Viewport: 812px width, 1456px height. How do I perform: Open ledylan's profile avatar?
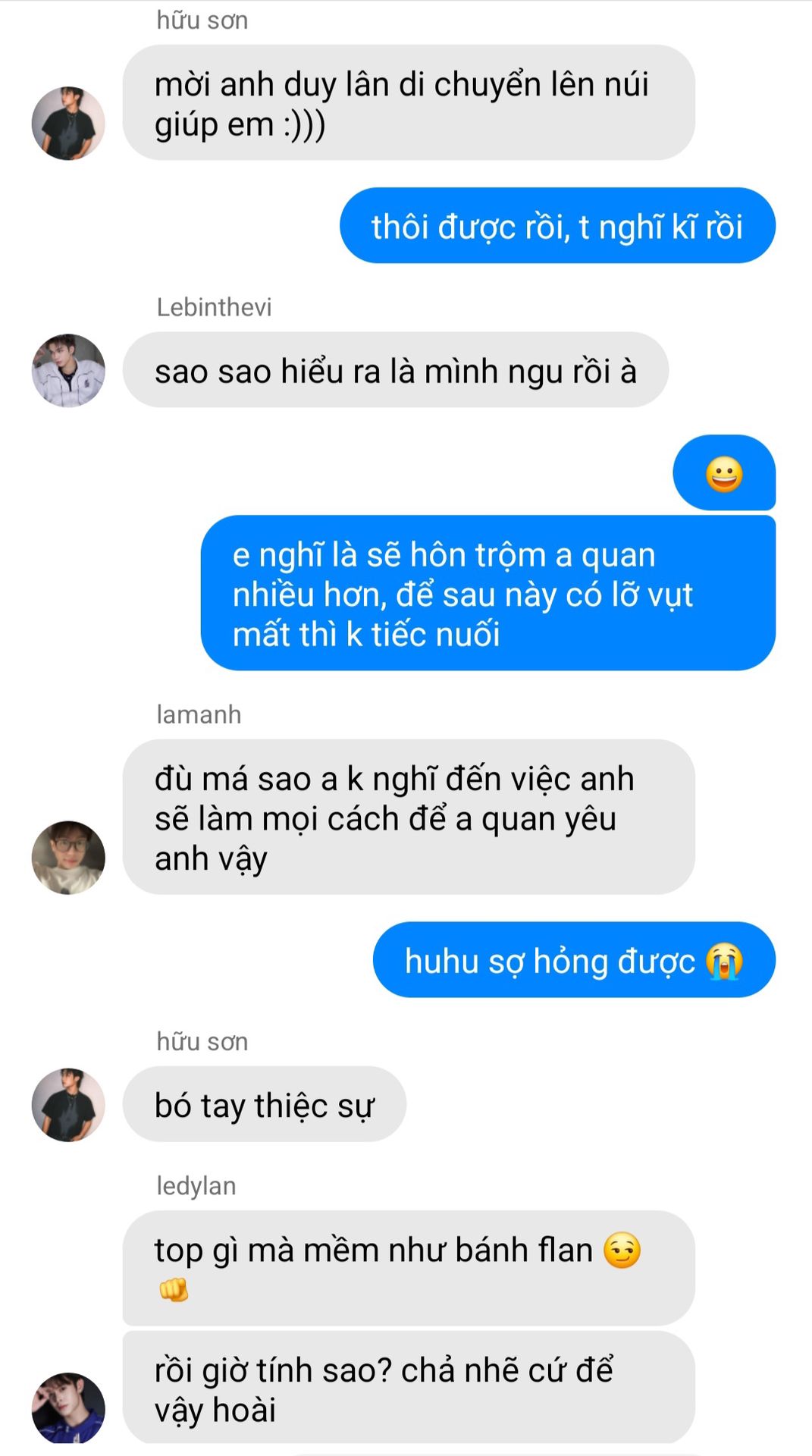(x=68, y=1407)
